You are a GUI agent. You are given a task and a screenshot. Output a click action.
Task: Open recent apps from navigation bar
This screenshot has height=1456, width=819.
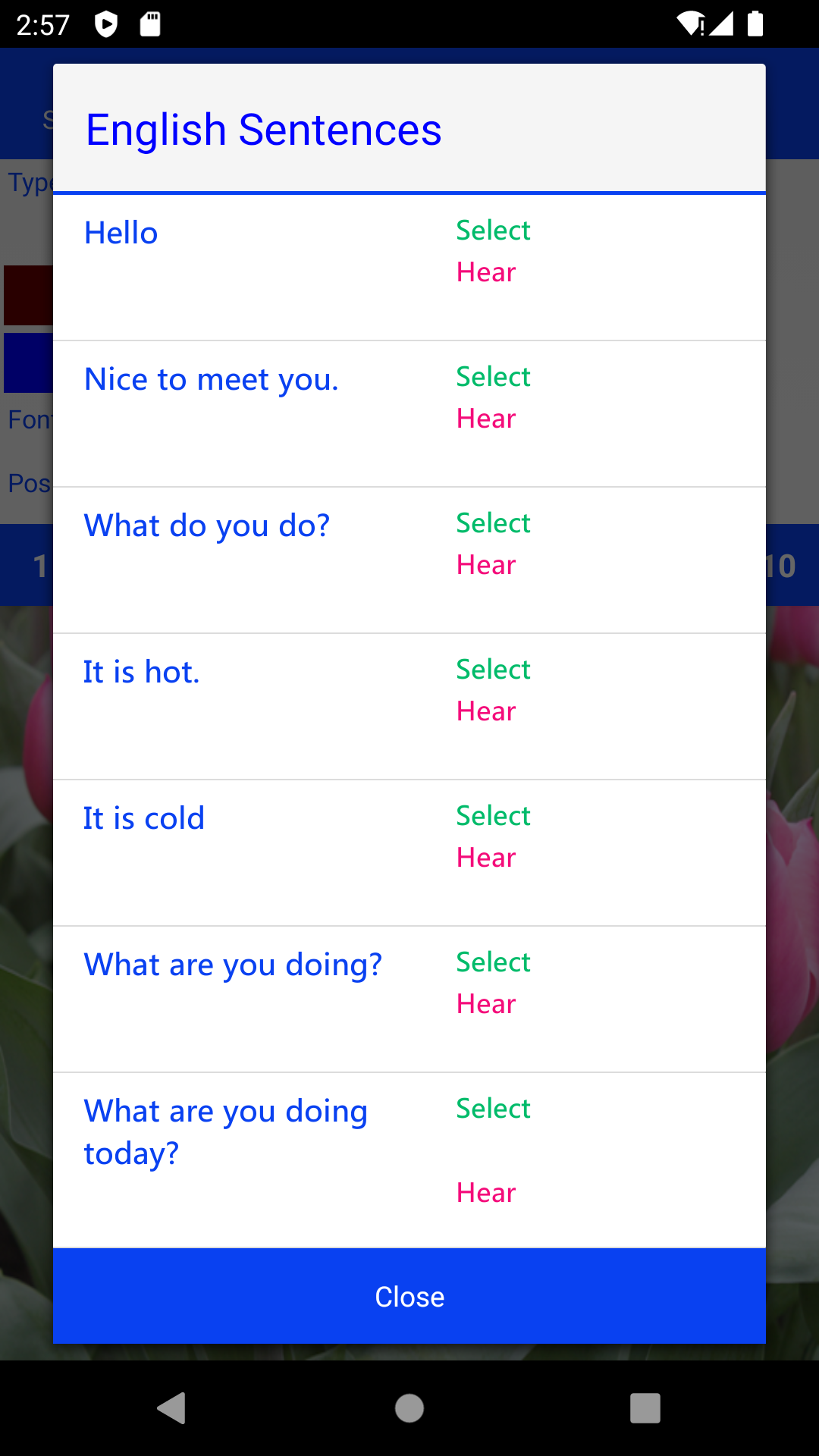point(645,1408)
